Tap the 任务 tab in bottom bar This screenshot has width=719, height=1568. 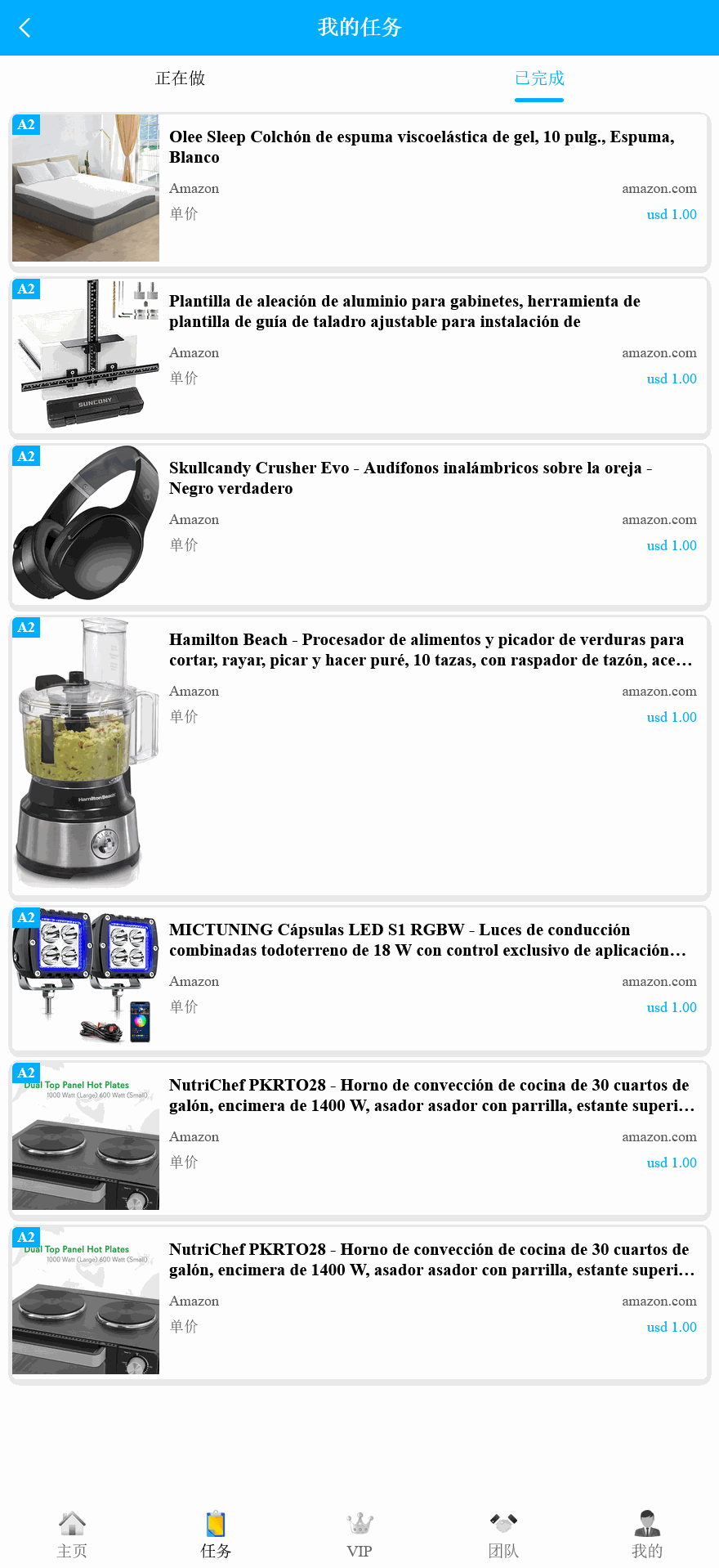click(216, 1535)
